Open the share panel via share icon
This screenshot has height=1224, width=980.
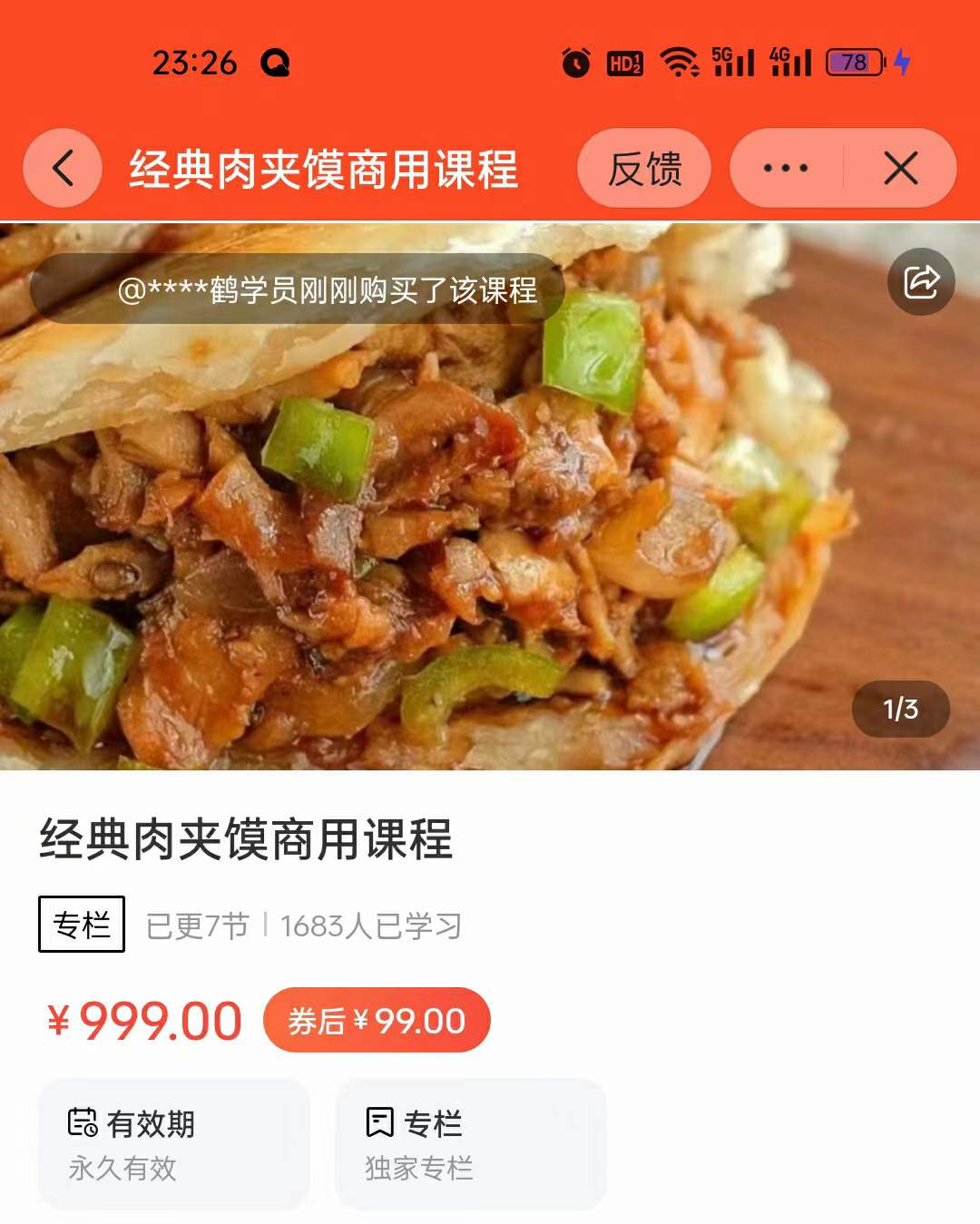tap(920, 282)
